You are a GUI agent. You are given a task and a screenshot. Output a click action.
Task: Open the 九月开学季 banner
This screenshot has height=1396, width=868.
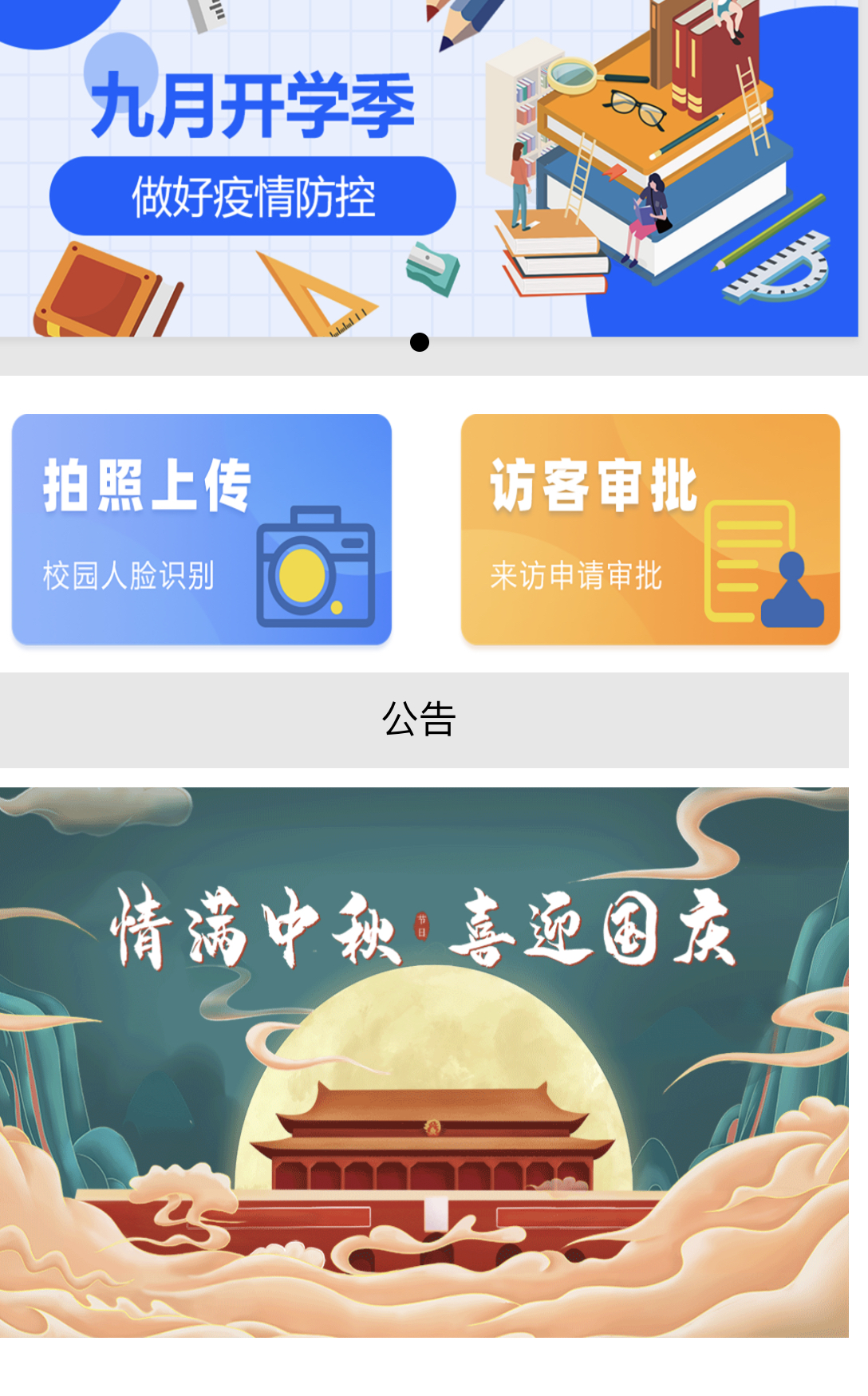pyautogui.click(x=429, y=168)
